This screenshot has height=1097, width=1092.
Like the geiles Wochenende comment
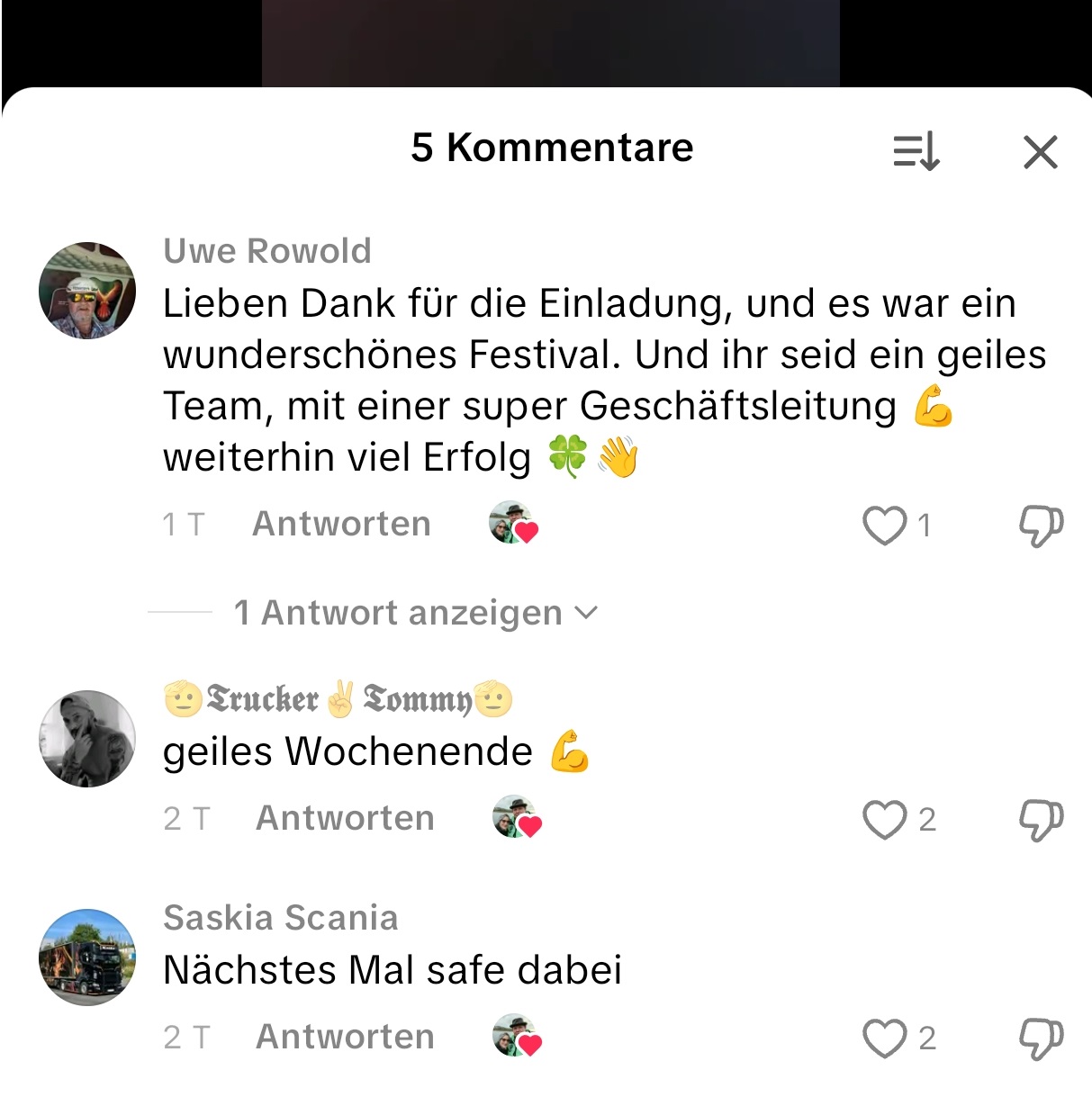click(x=885, y=819)
